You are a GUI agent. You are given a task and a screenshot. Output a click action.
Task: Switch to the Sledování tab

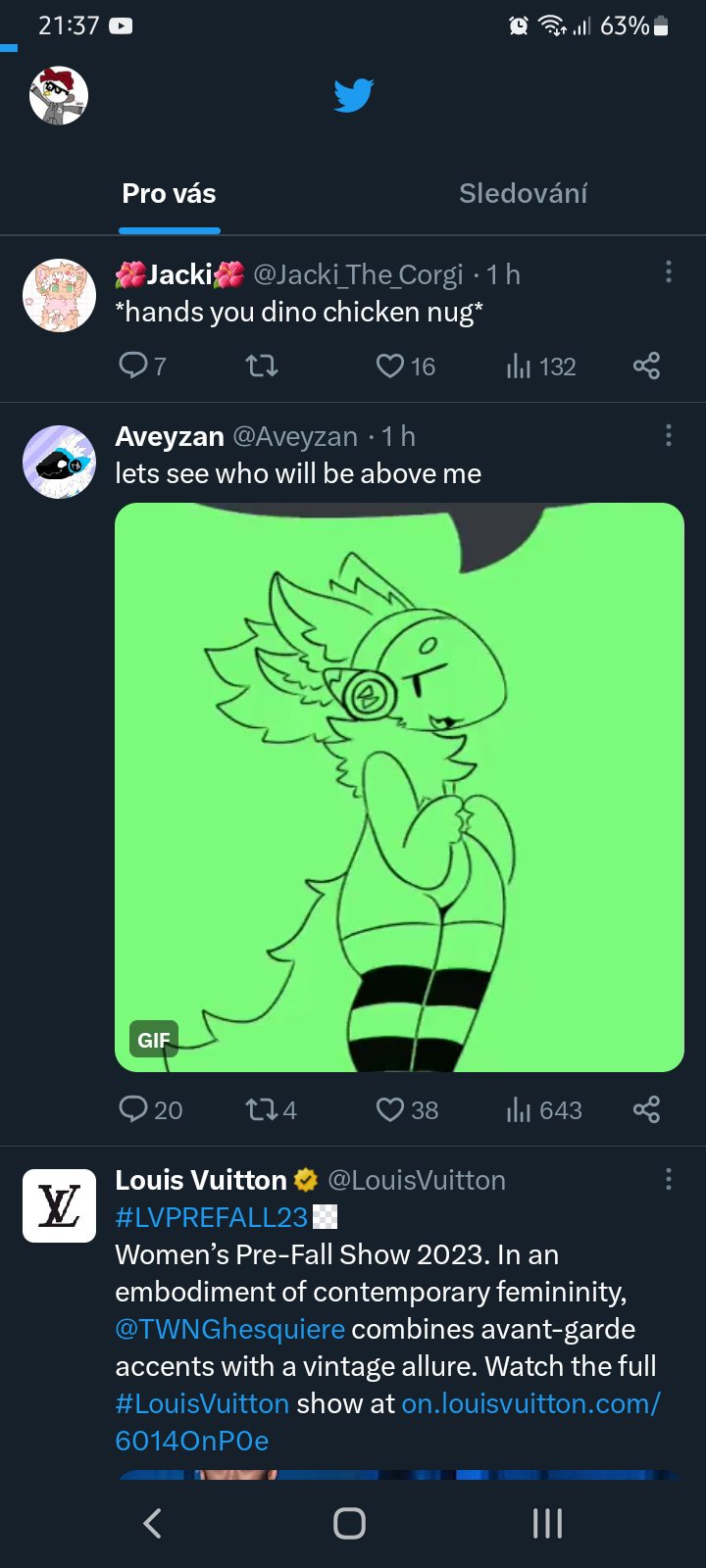(523, 194)
